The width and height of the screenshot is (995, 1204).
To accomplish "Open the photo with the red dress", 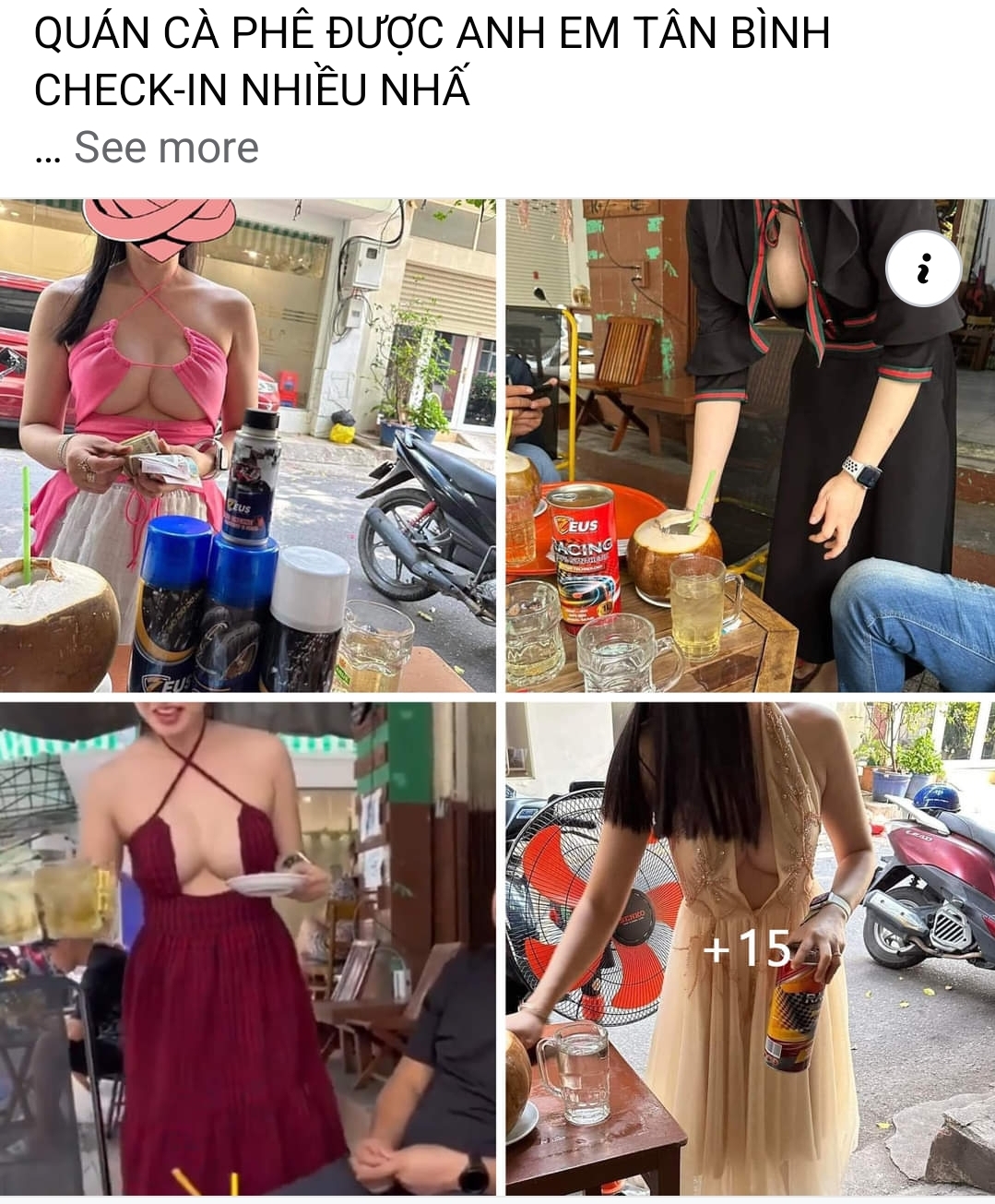I will [247, 950].
